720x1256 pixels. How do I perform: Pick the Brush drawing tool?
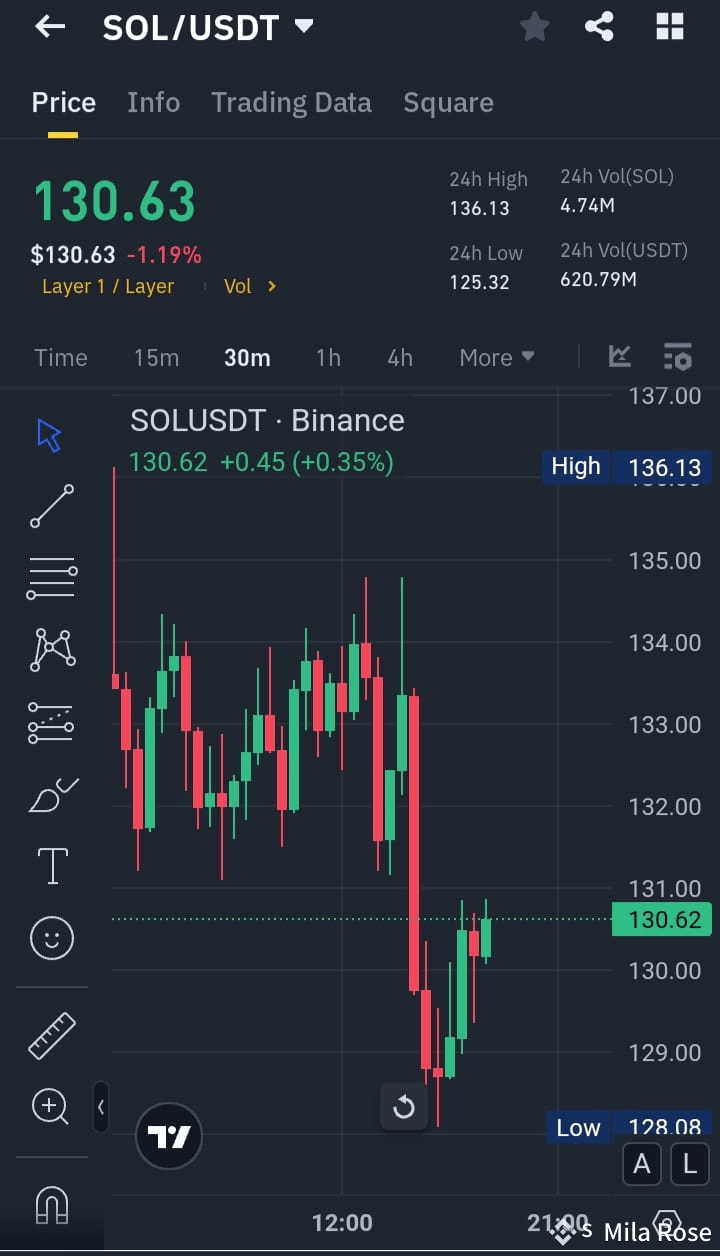pos(51,794)
